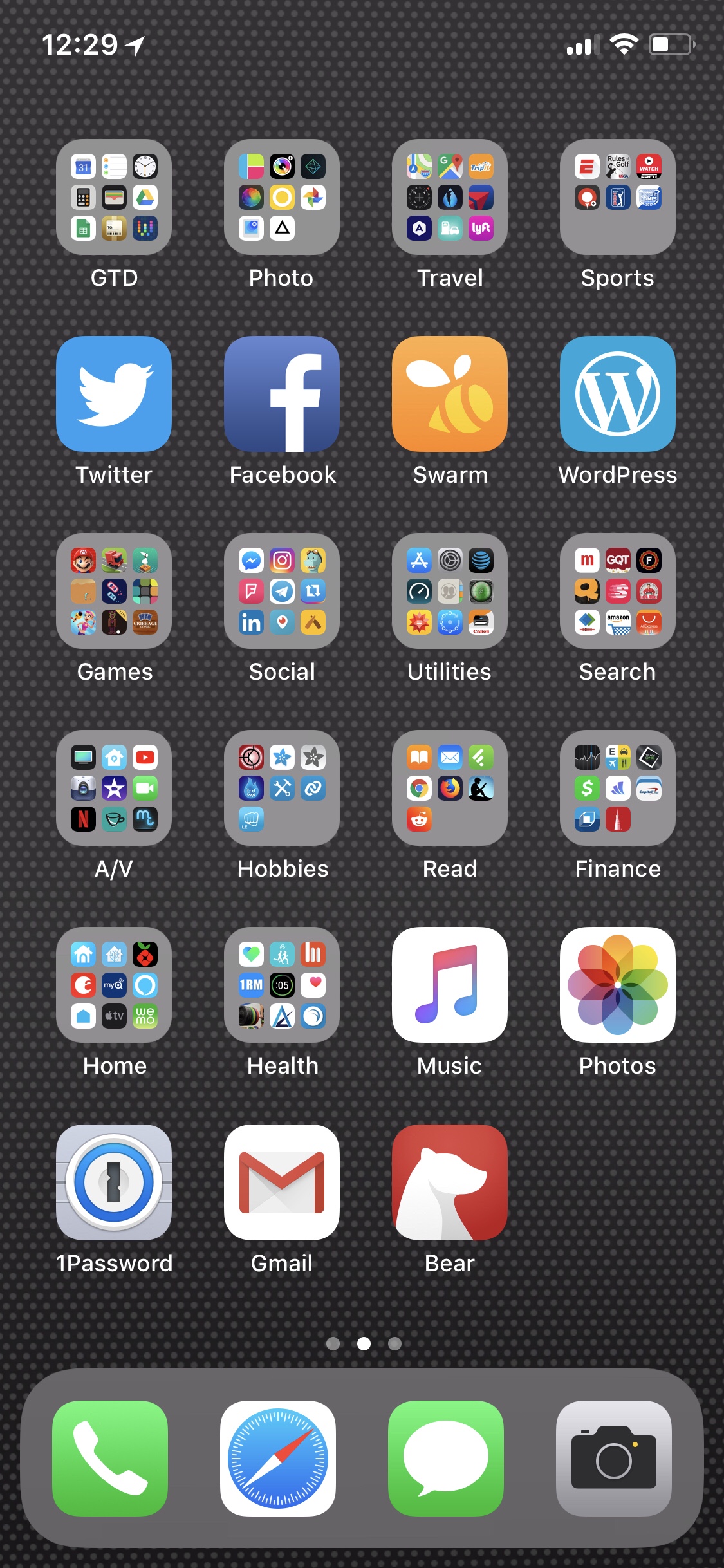The width and height of the screenshot is (724, 1568).
Task: Open the Utilities folder
Action: click(450, 591)
